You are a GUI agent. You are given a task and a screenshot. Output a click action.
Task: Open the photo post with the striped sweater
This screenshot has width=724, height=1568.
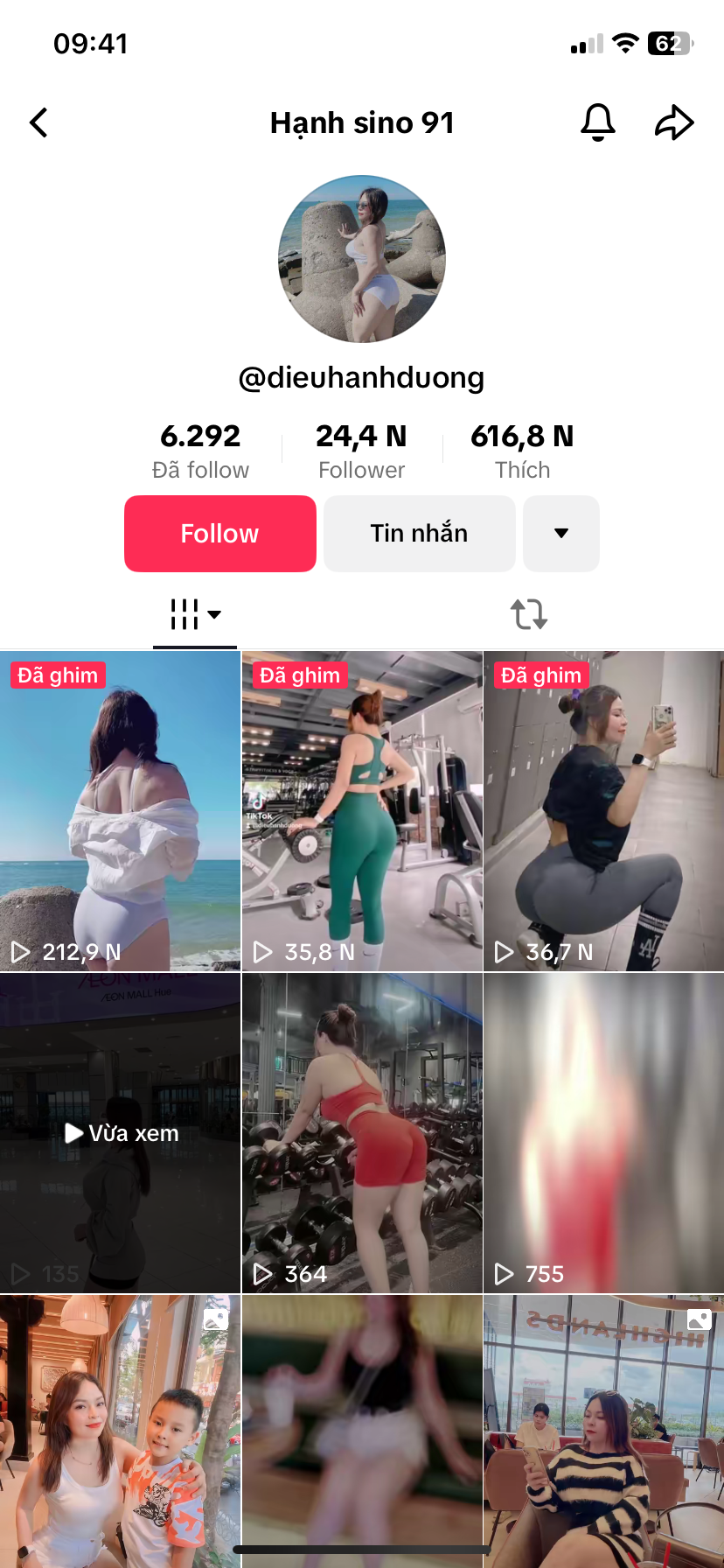[603, 1431]
